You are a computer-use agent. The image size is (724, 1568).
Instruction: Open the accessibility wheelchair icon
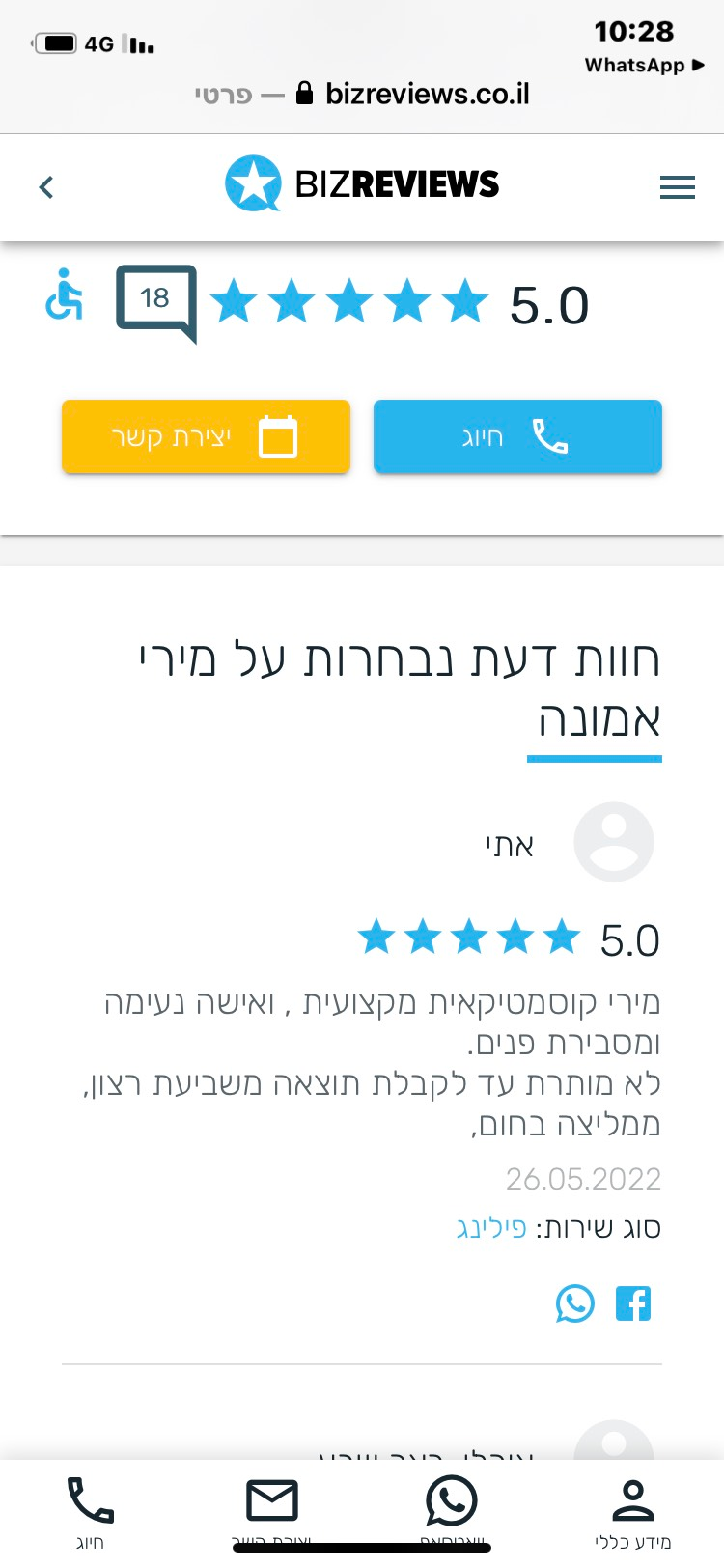(x=65, y=294)
